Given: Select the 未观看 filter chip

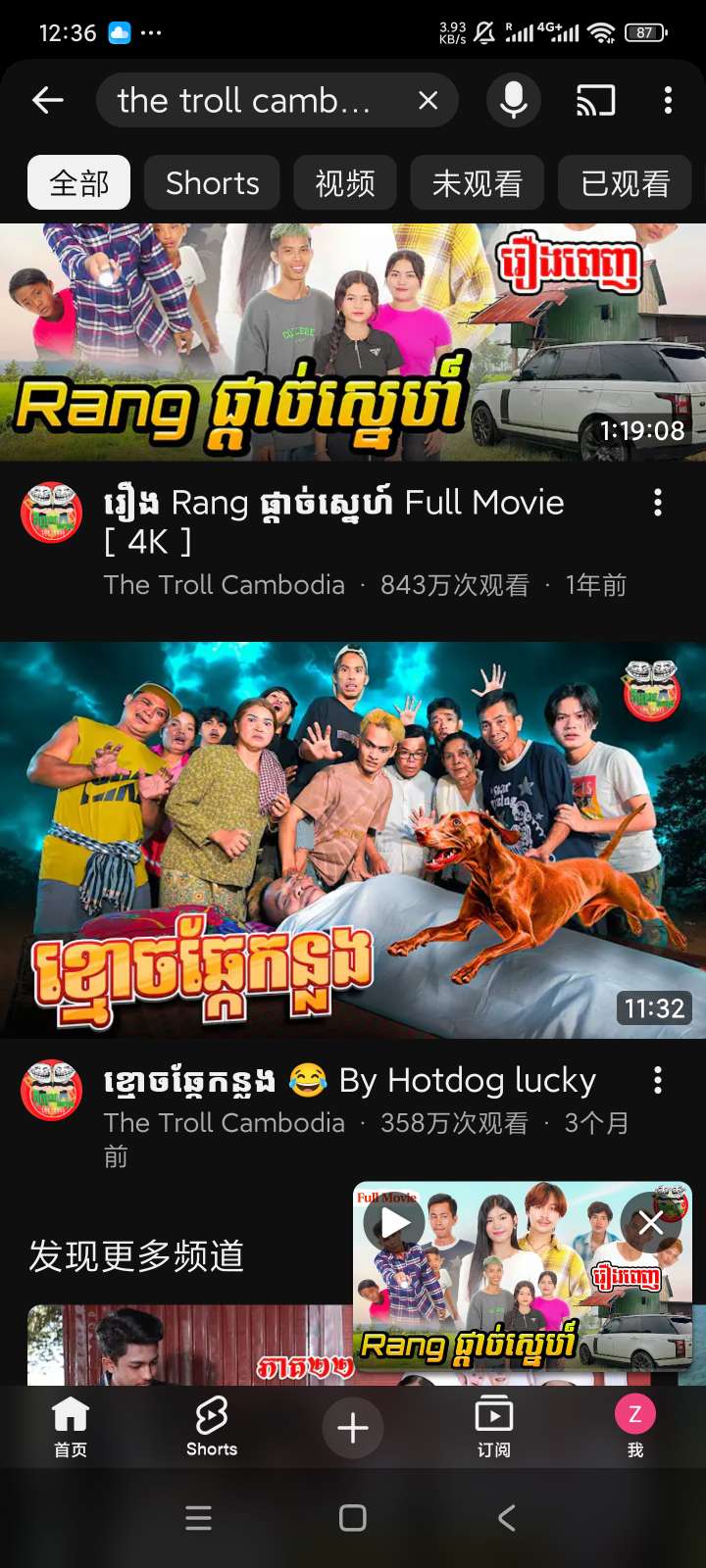Looking at the screenshot, I should [477, 182].
